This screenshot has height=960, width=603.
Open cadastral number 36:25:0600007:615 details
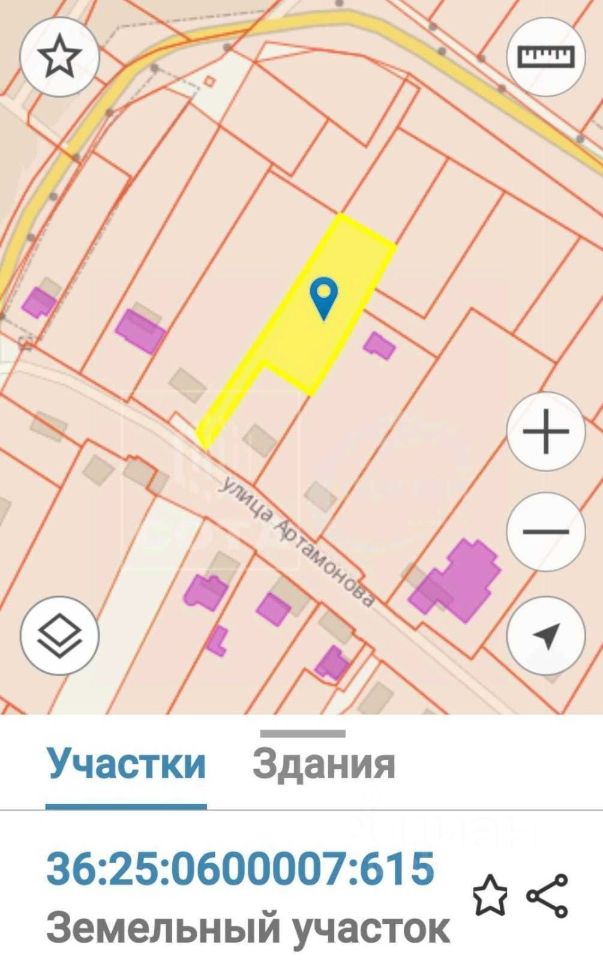[x=241, y=868]
